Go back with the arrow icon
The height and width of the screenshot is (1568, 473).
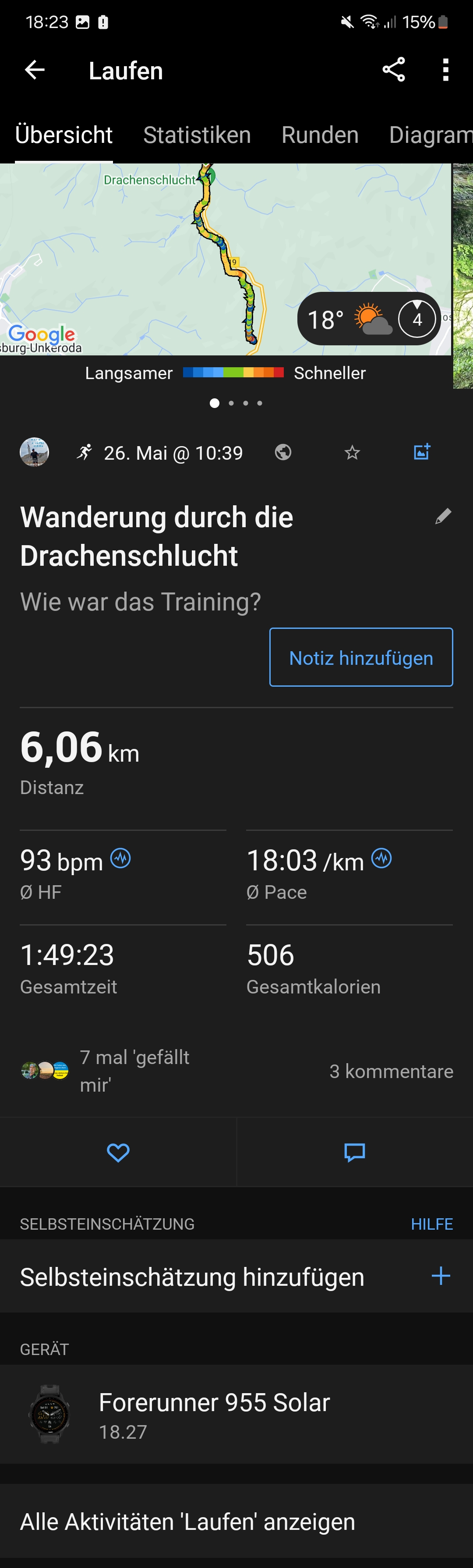(x=35, y=70)
